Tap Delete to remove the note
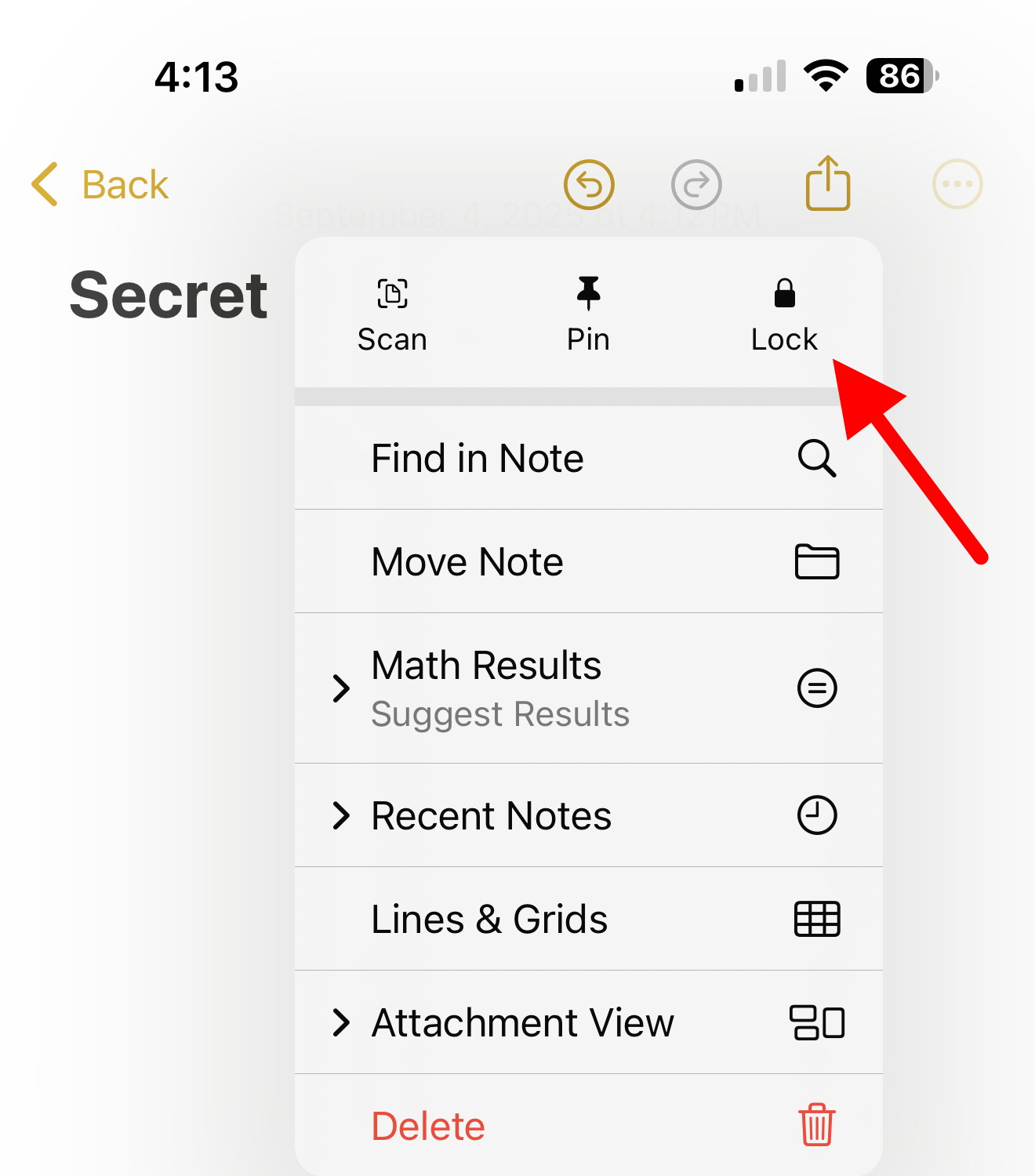The height and width of the screenshot is (1176, 1035). (x=428, y=1125)
